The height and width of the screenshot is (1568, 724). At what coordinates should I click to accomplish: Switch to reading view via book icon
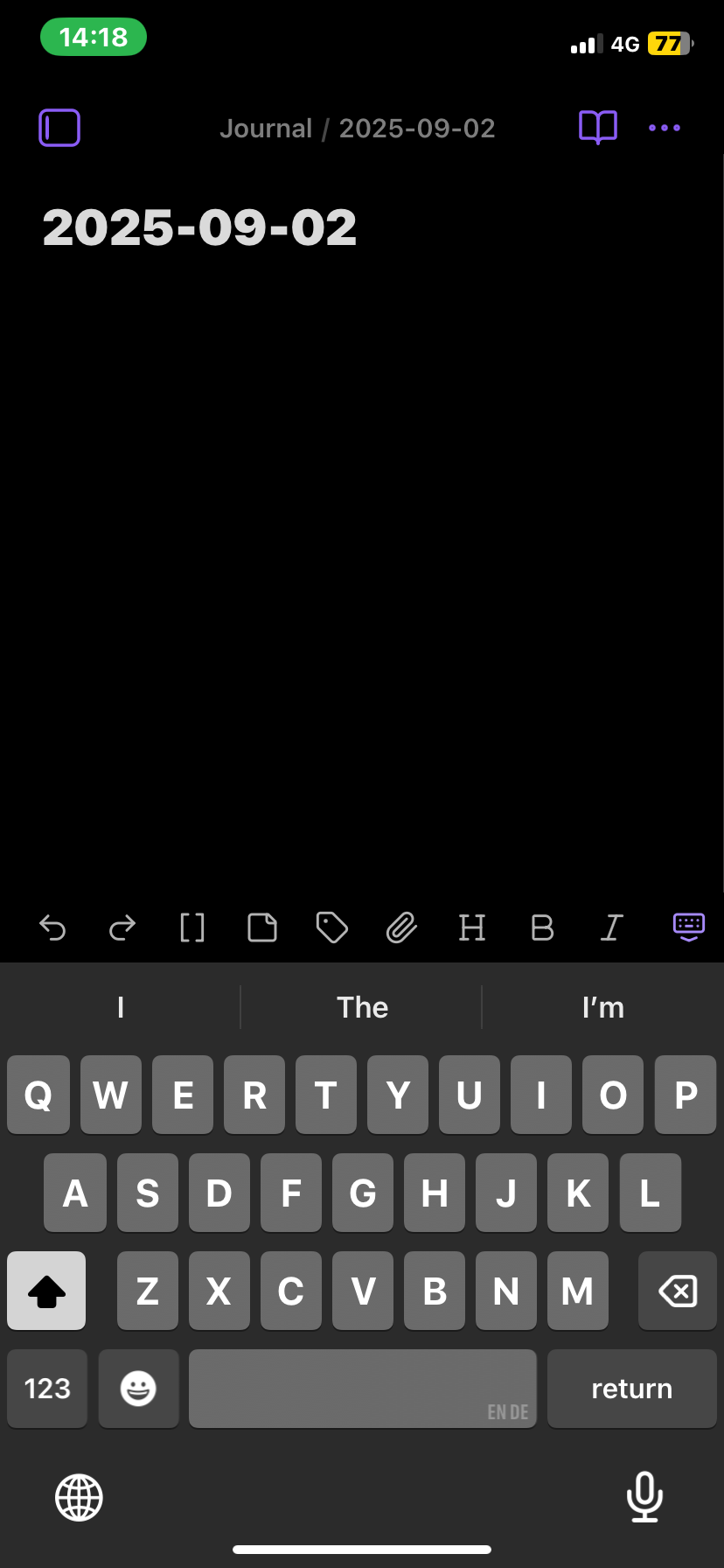click(x=598, y=128)
